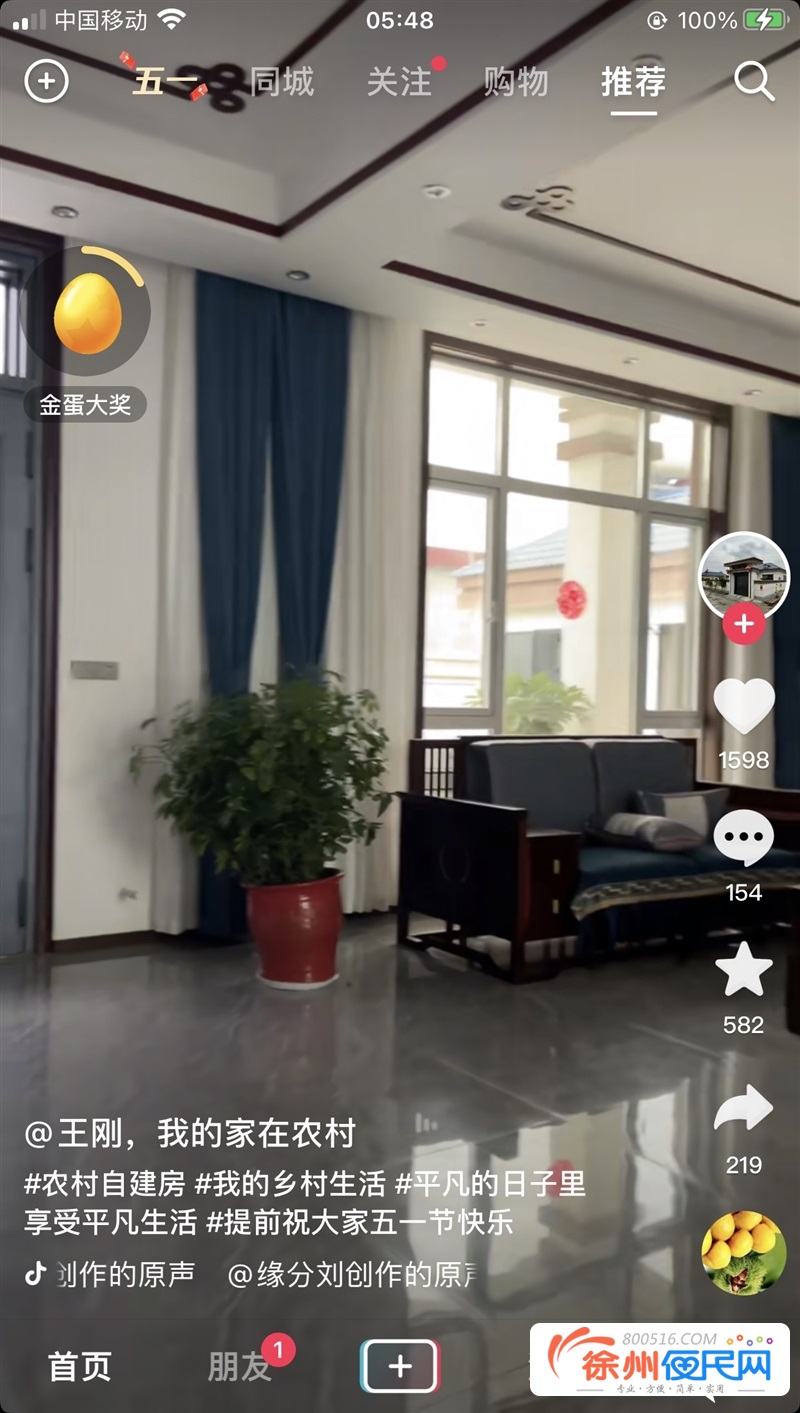This screenshot has width=800, height=1413.
Task: Follow the creator with the red plus
Action: tap(743, 624)
